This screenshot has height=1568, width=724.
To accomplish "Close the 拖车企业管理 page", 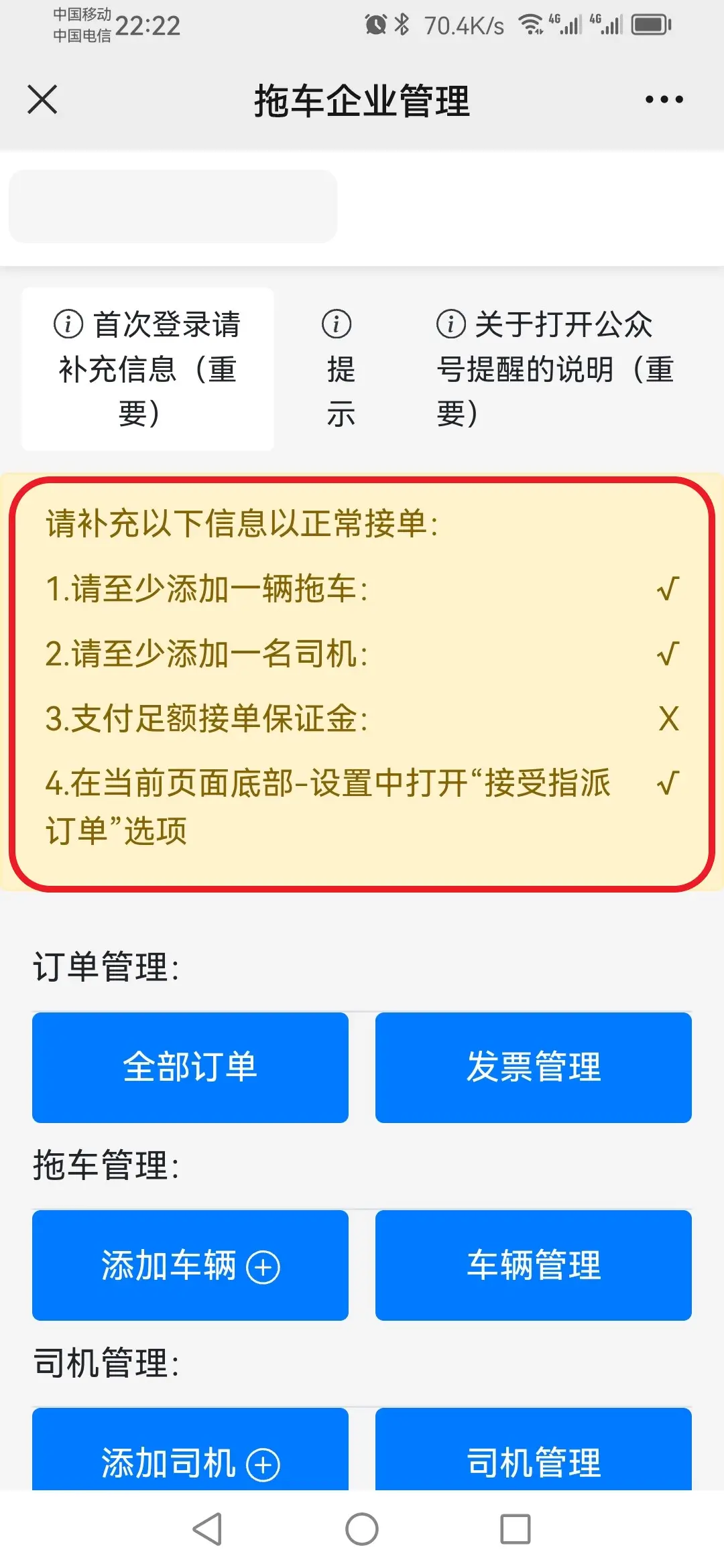I will 42,100.
